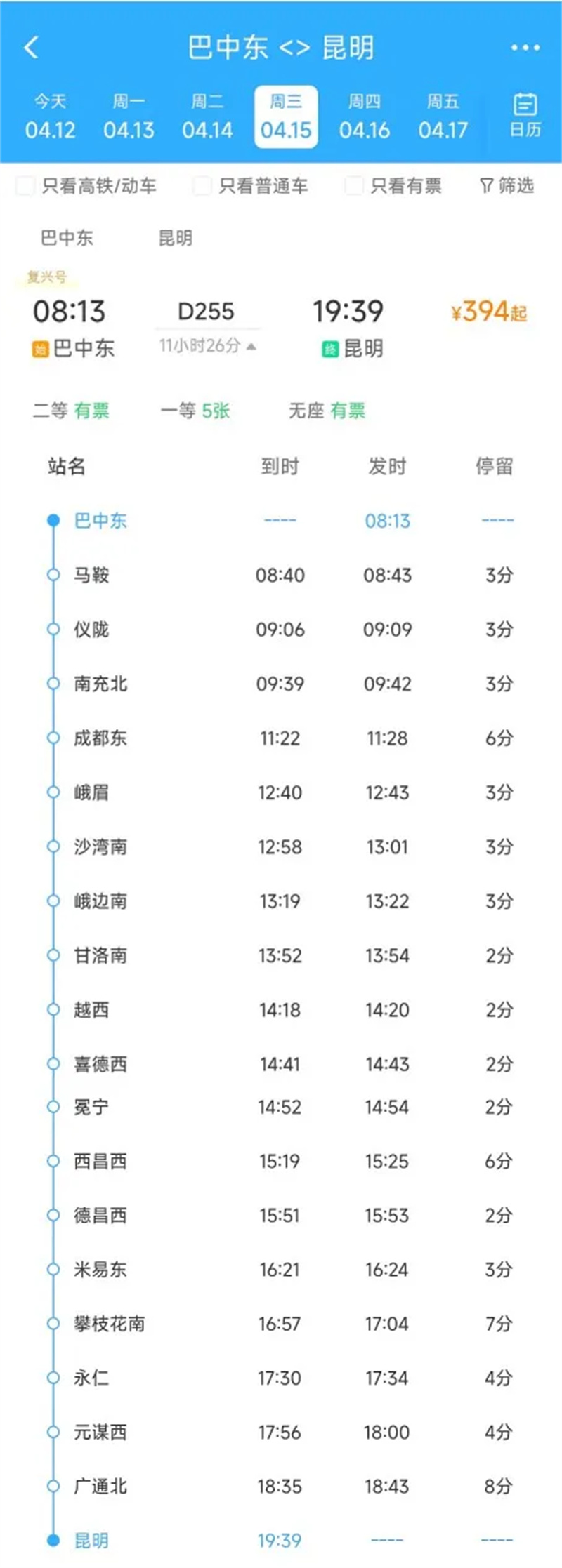Select Wednesday 04.15 date tab
The height and width of the screenshot is (1568, 562).
(286, 117)
